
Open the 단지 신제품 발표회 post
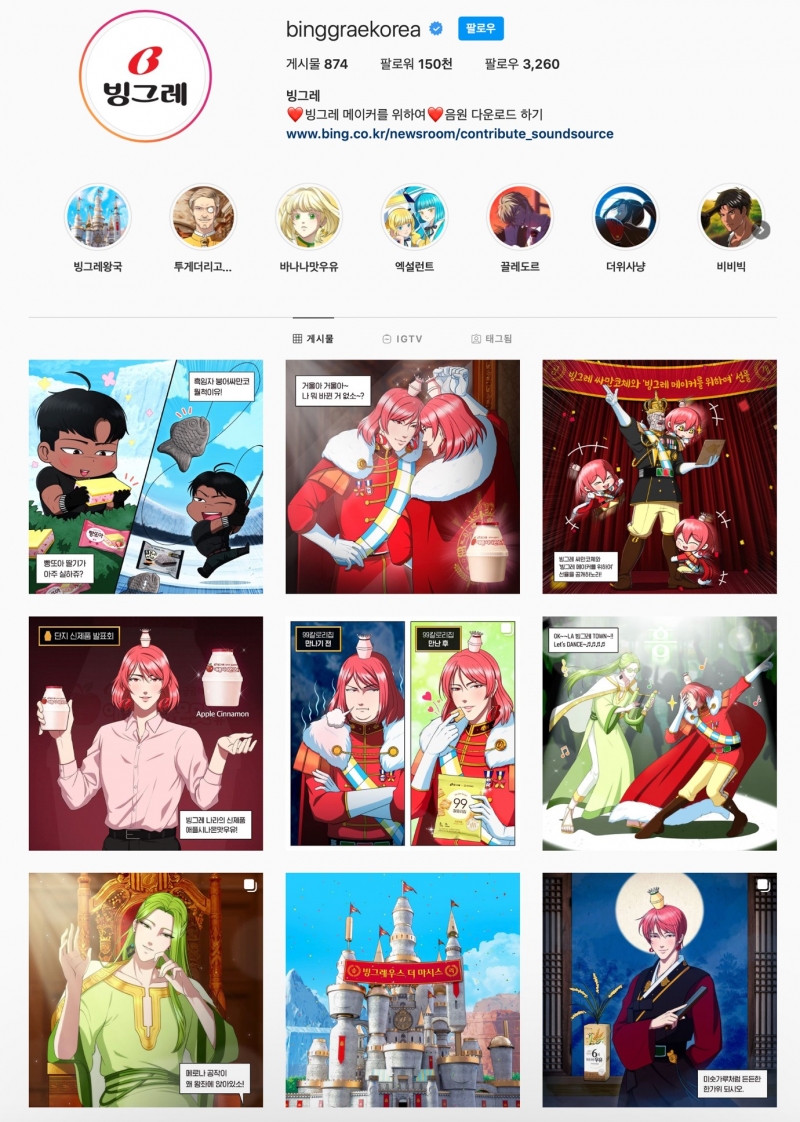point(146,733)
